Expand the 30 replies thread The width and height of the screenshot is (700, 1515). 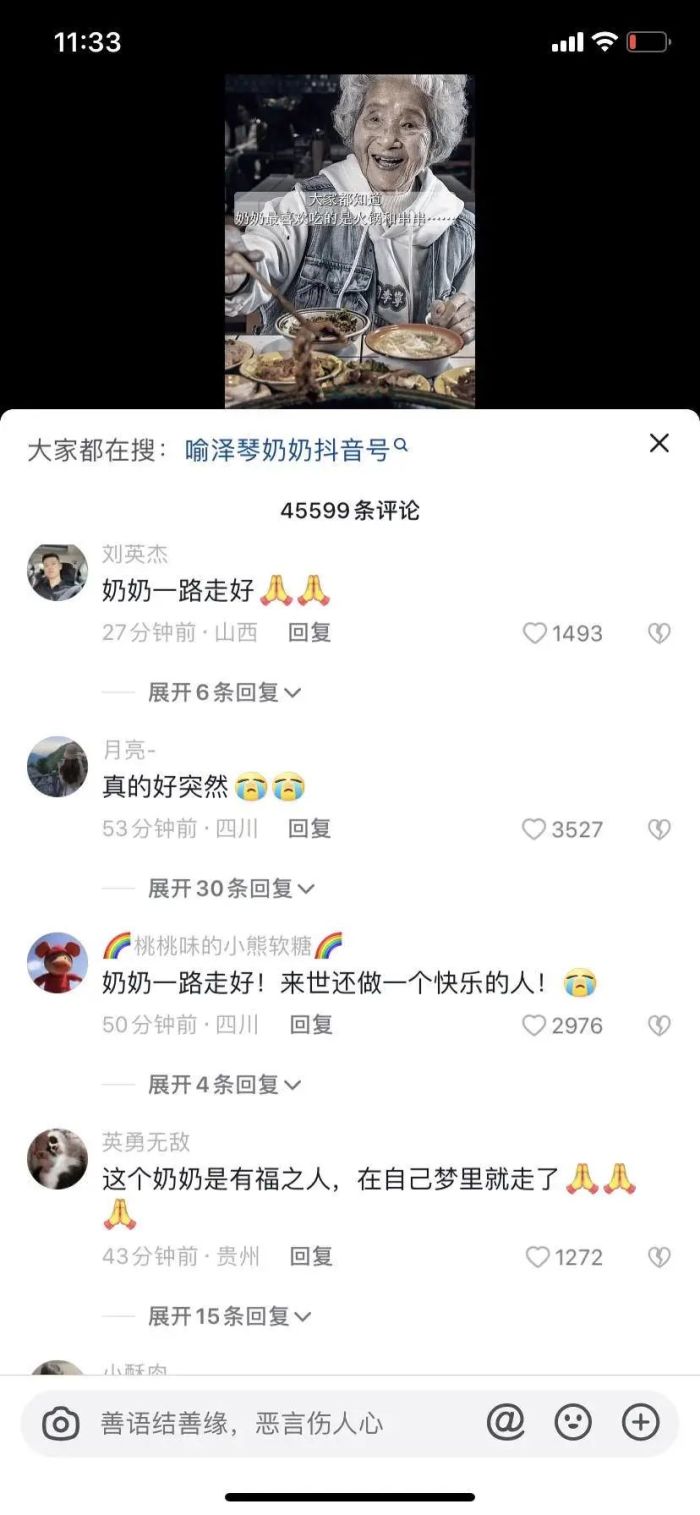click(x=231, y=888)
